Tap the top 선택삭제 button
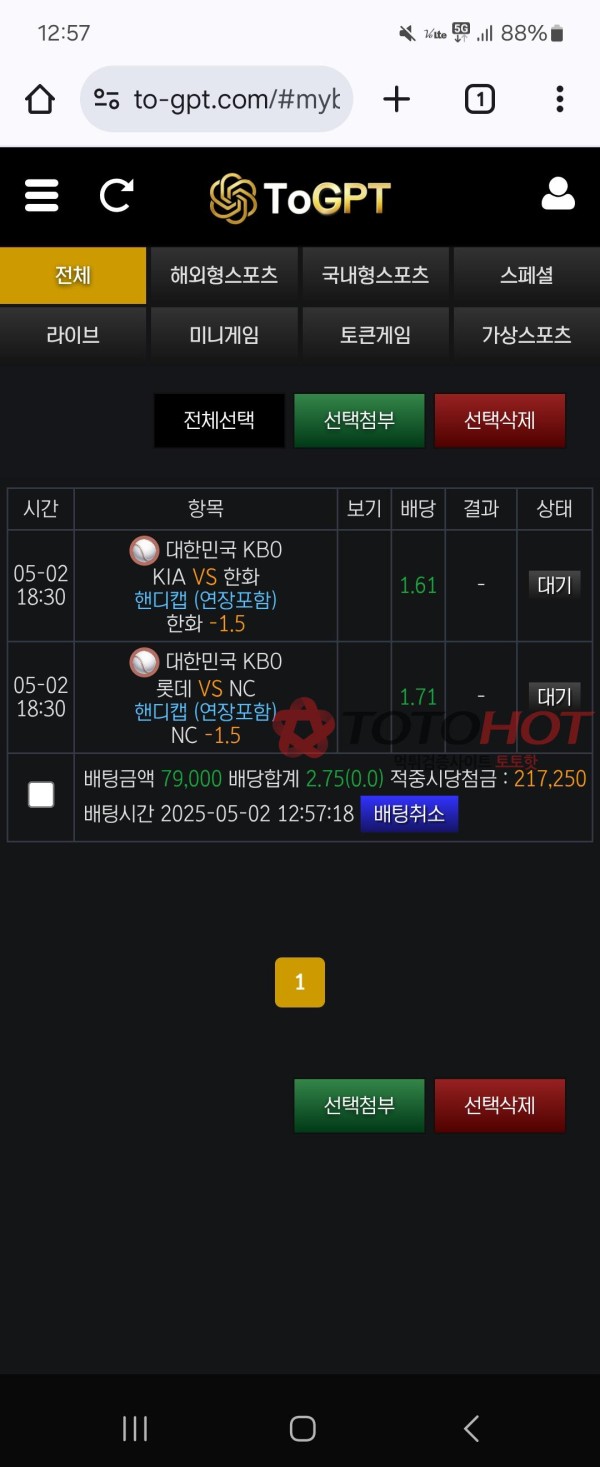The image size is (600, 1467). 499,420
